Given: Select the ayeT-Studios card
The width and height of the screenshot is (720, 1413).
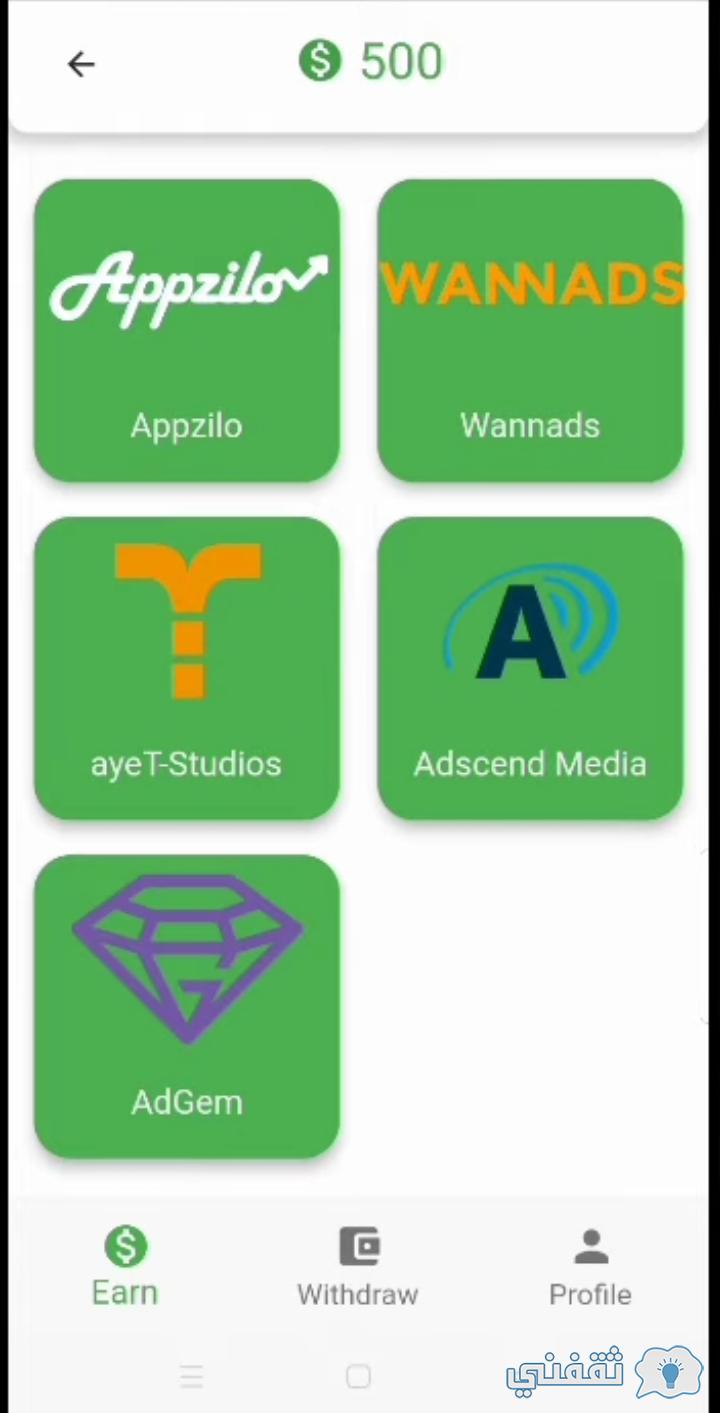Looking at the screenshot, I should coord(187,668).
